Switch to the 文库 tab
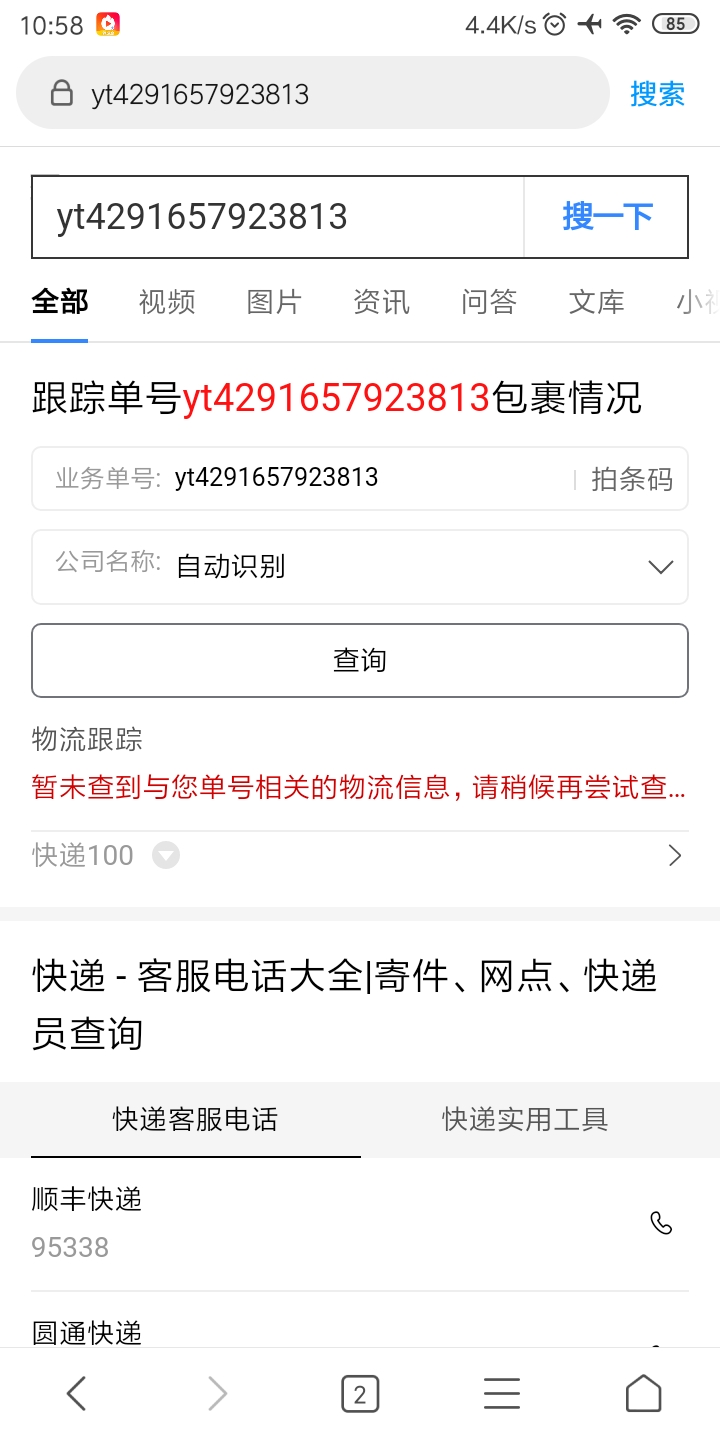Image resolution: width=720 pixels, height=1440 pixels. tap(596, 302)
